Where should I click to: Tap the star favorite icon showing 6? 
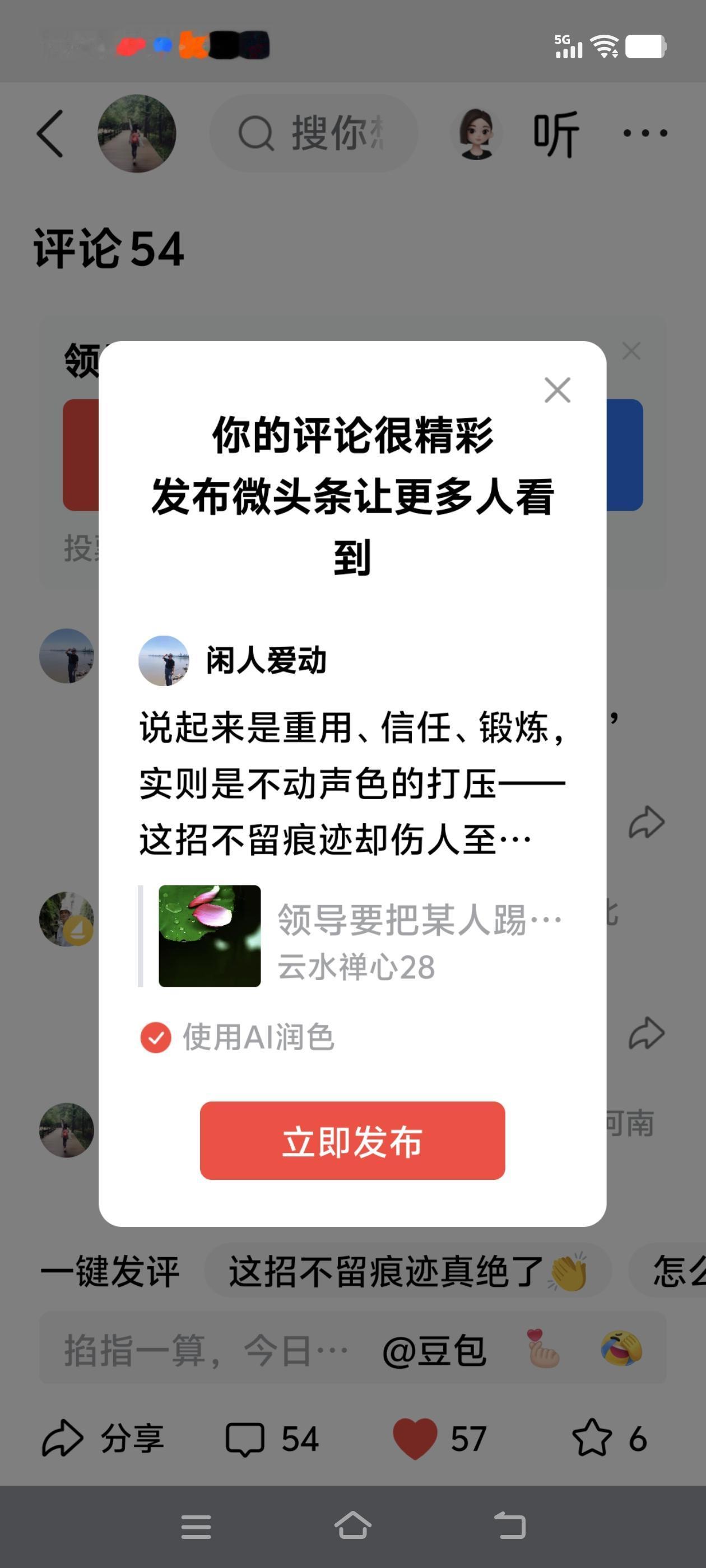592,1438
